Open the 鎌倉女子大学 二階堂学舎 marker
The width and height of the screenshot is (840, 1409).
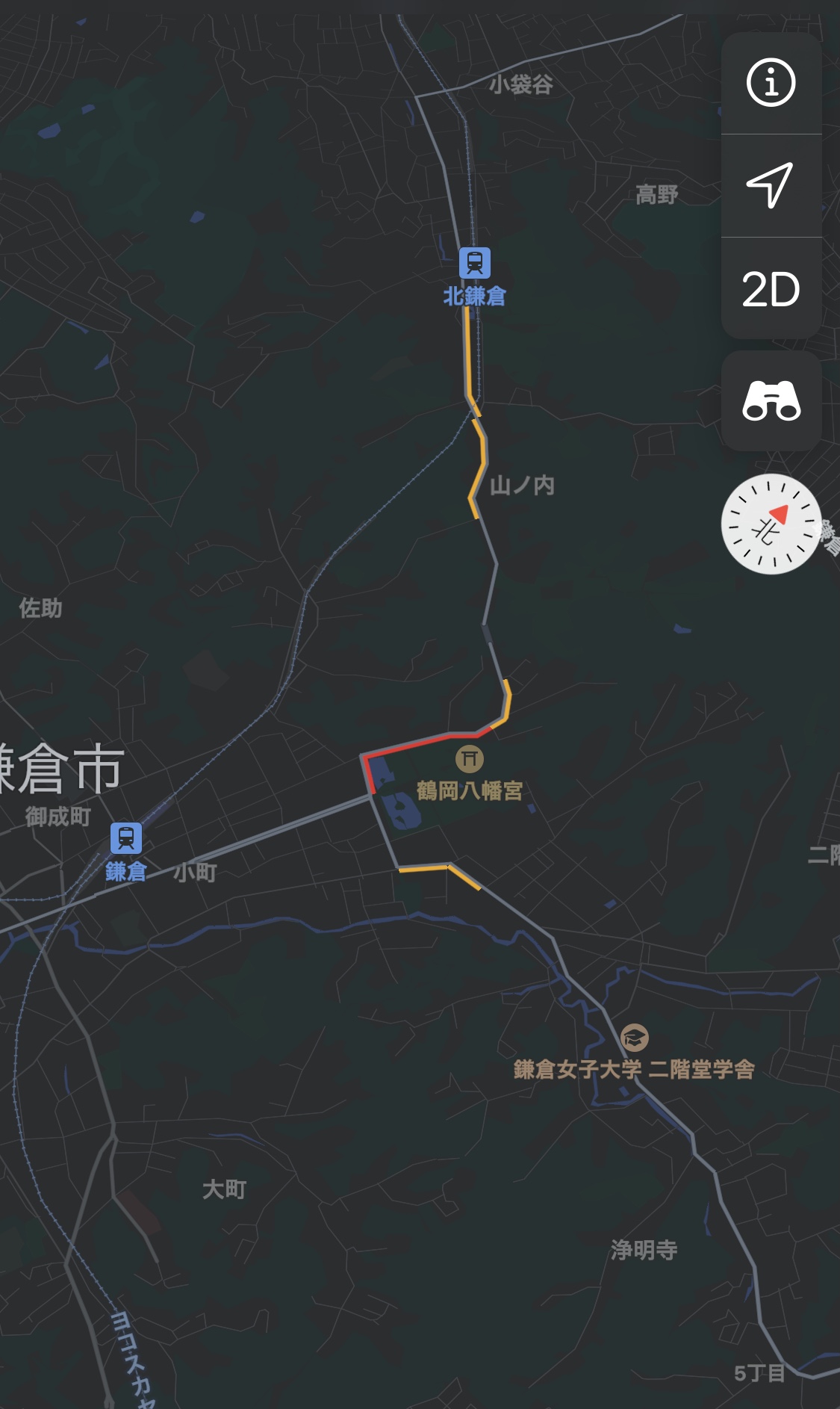point(634,1038)
